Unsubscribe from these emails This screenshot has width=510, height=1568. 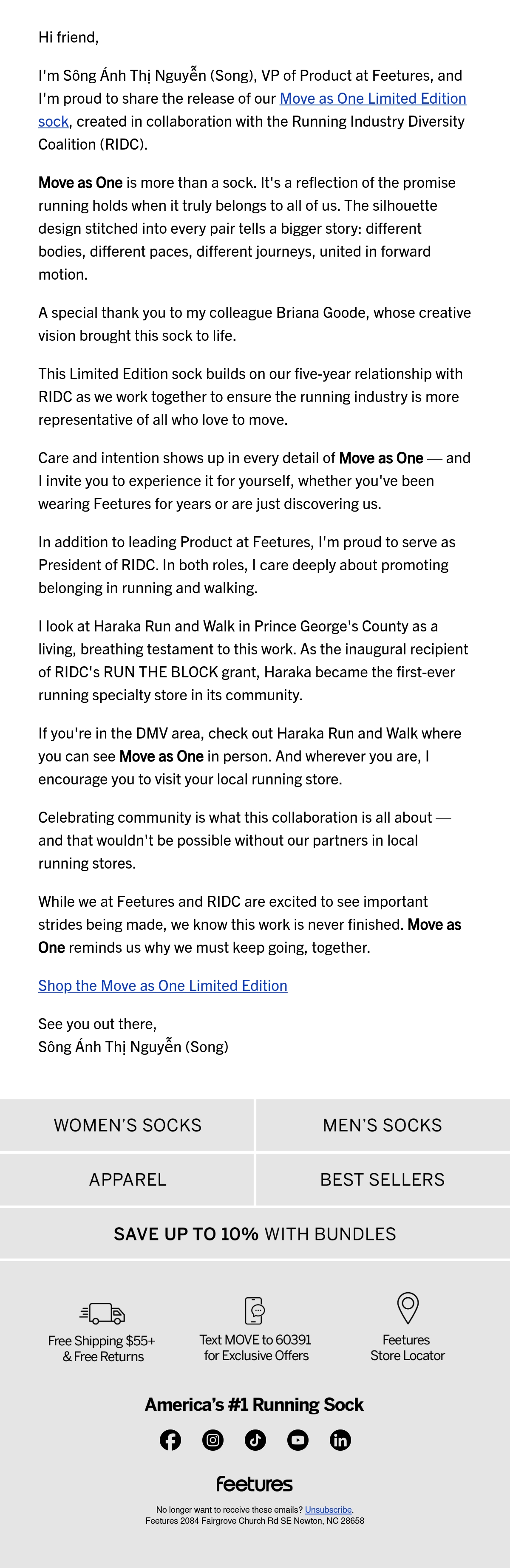pos(328,1509)
